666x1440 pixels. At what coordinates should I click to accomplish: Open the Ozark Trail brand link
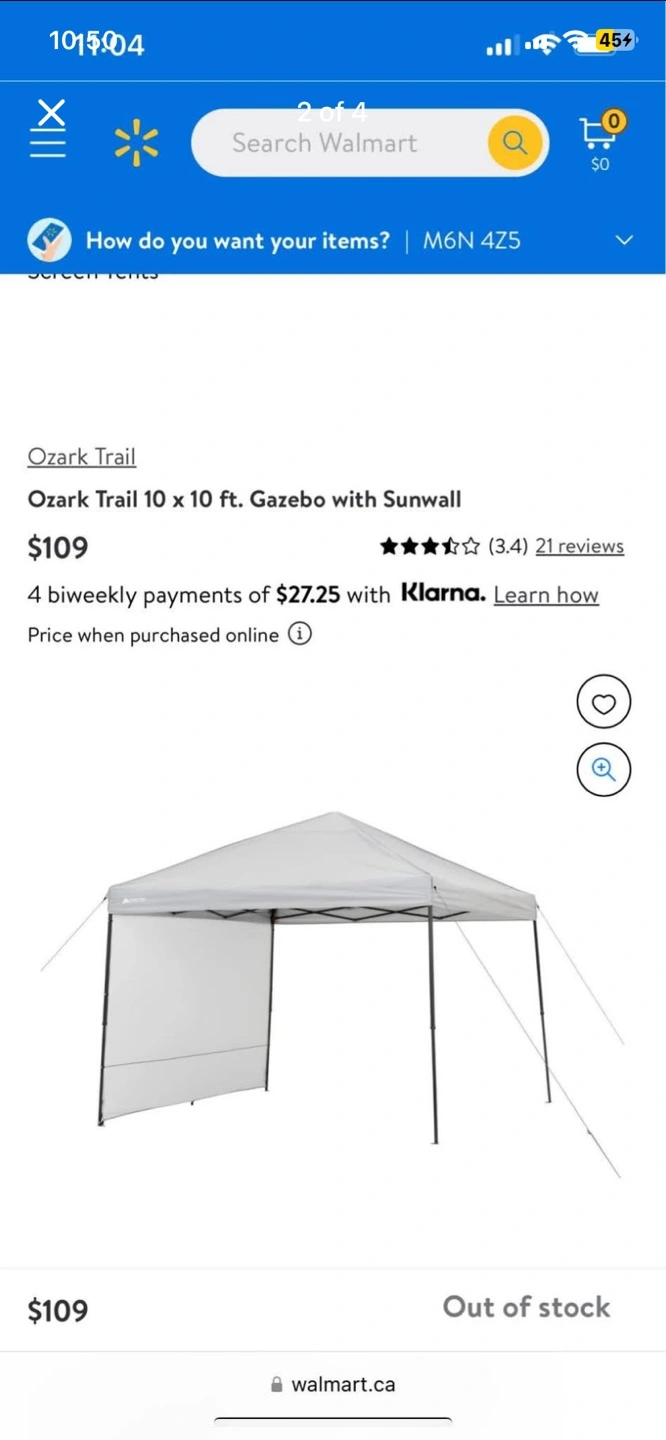pyautogui.click(x=81, y=457)
